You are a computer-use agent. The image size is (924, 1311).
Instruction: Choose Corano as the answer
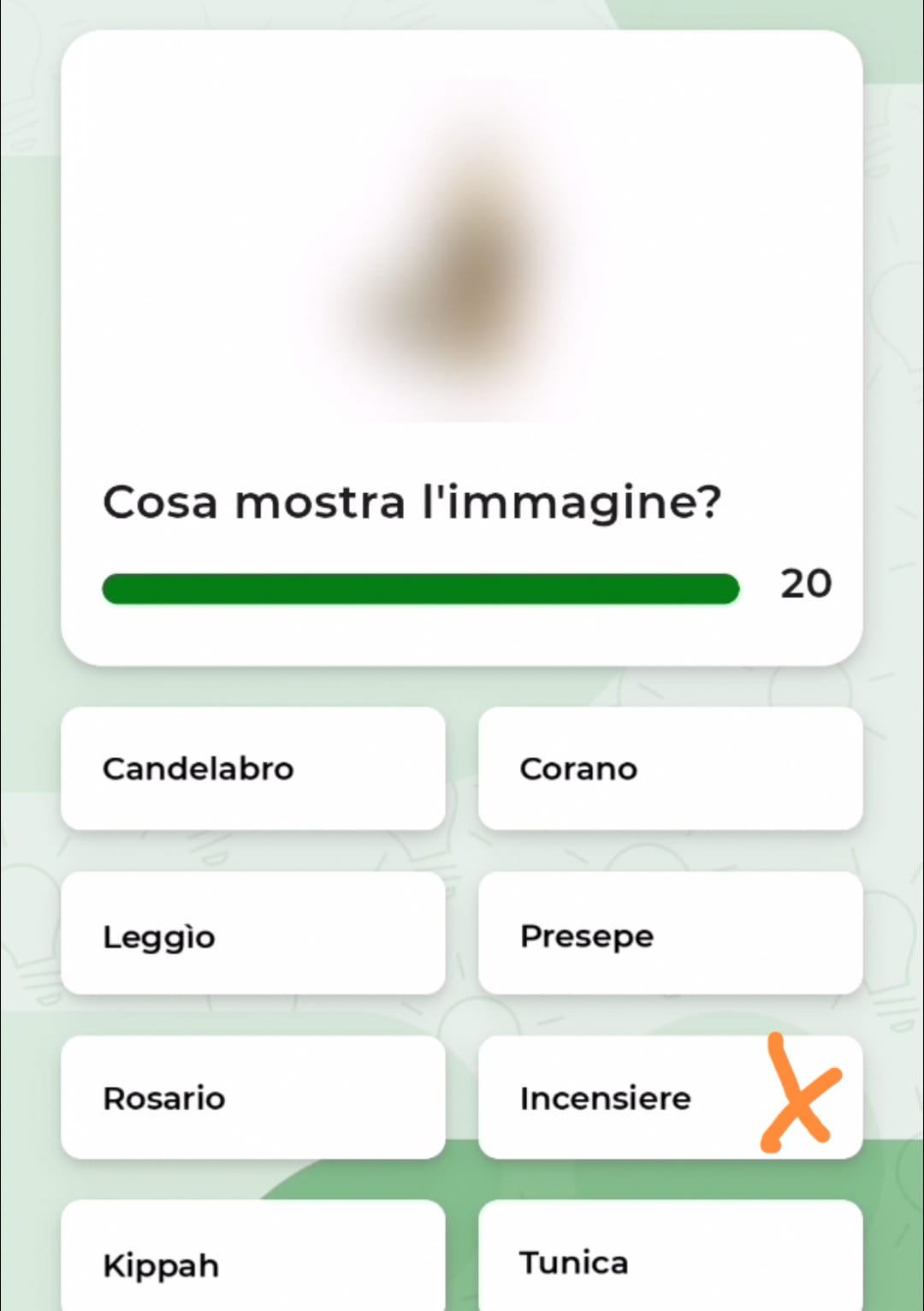pos(670,768)
